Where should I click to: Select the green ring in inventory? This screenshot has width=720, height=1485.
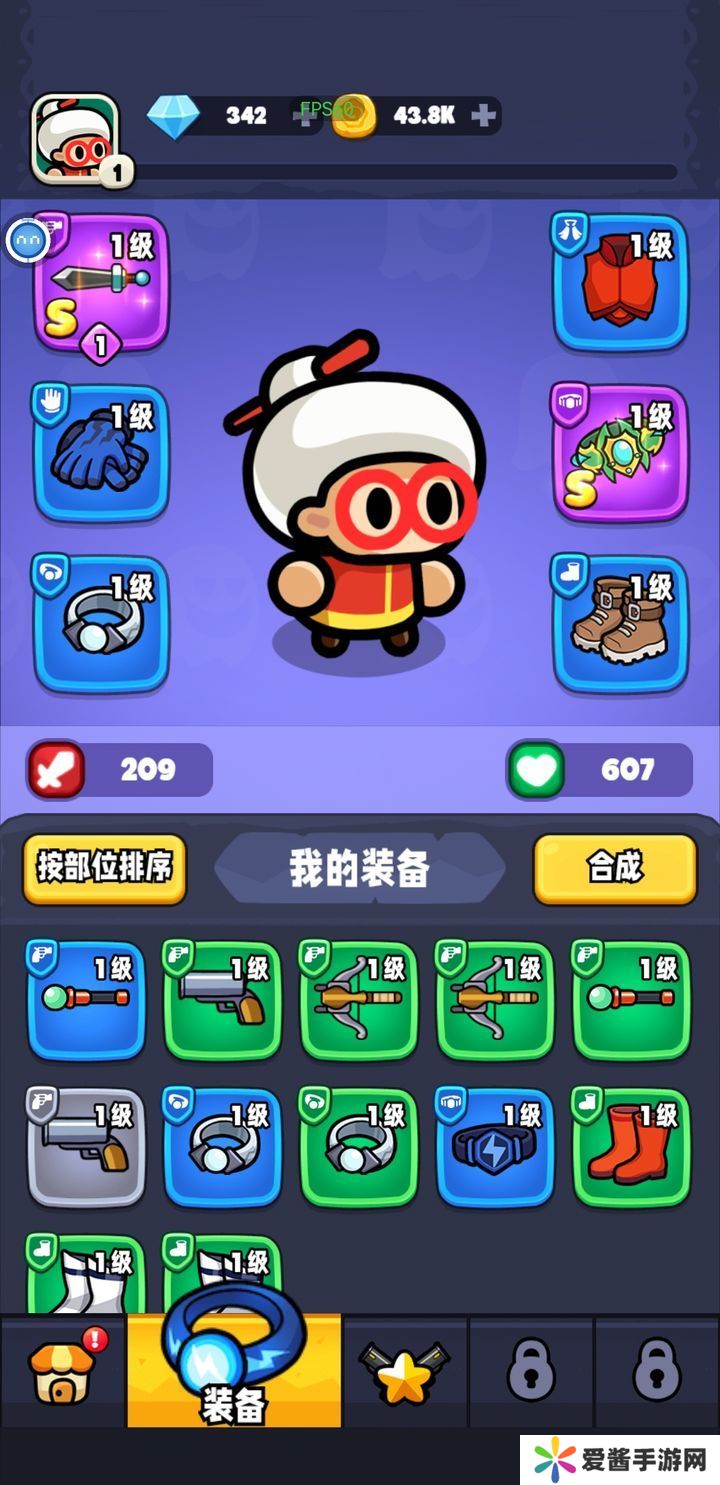(x=358, y=1146)
